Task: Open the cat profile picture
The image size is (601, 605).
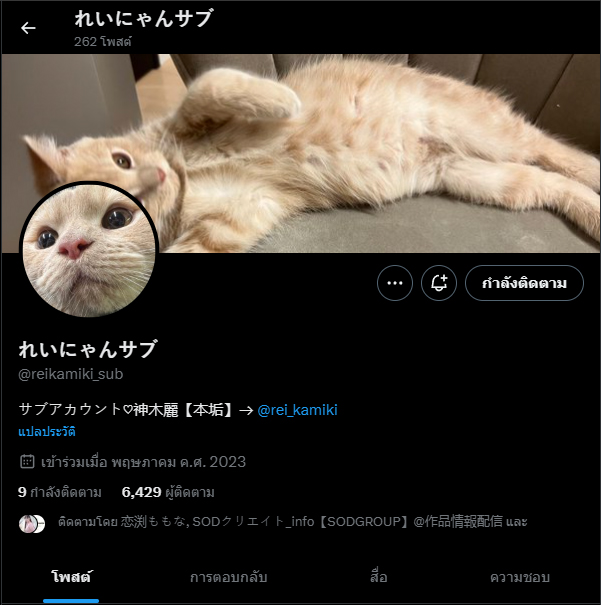Action: pos(90,250)
